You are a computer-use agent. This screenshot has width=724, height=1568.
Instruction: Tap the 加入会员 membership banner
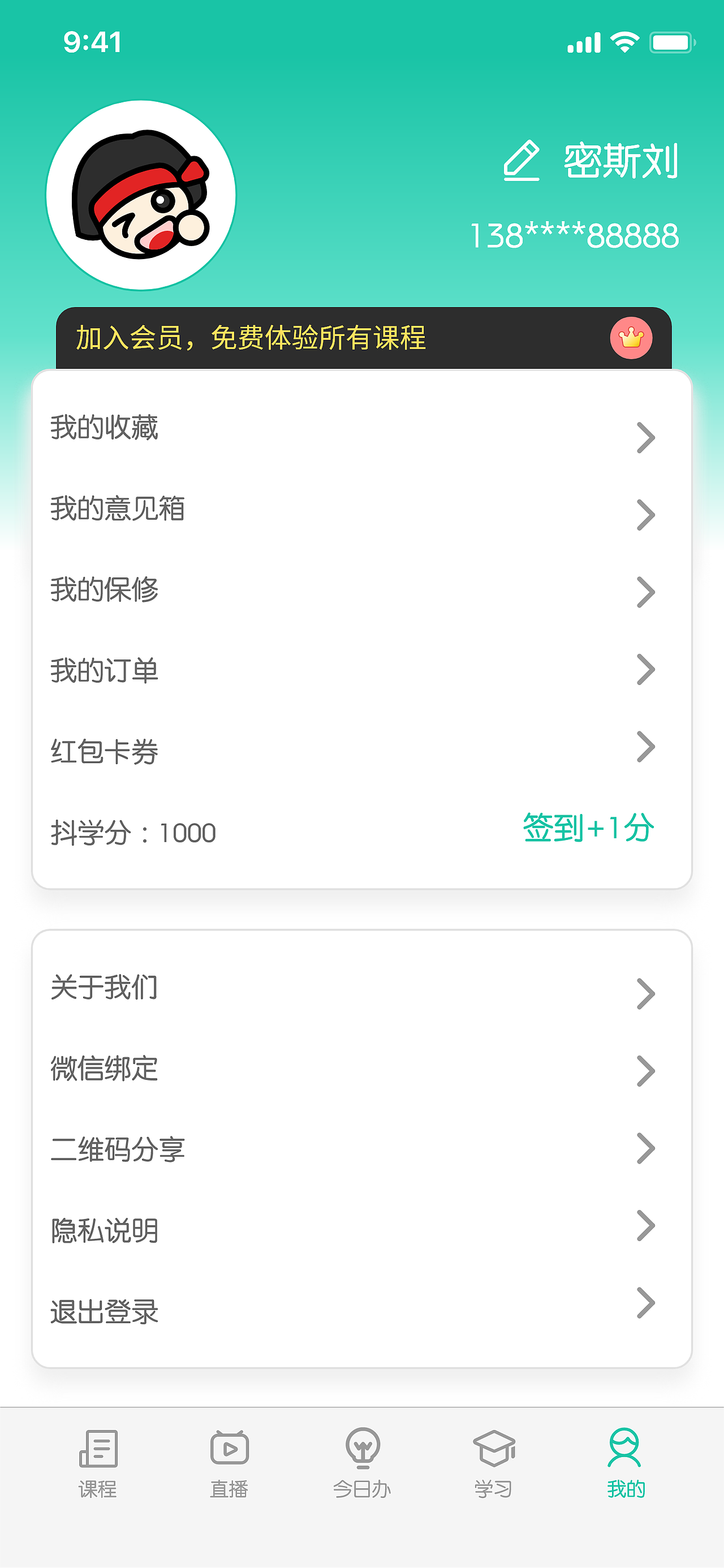pyautogui.click(x=253, y=339)
